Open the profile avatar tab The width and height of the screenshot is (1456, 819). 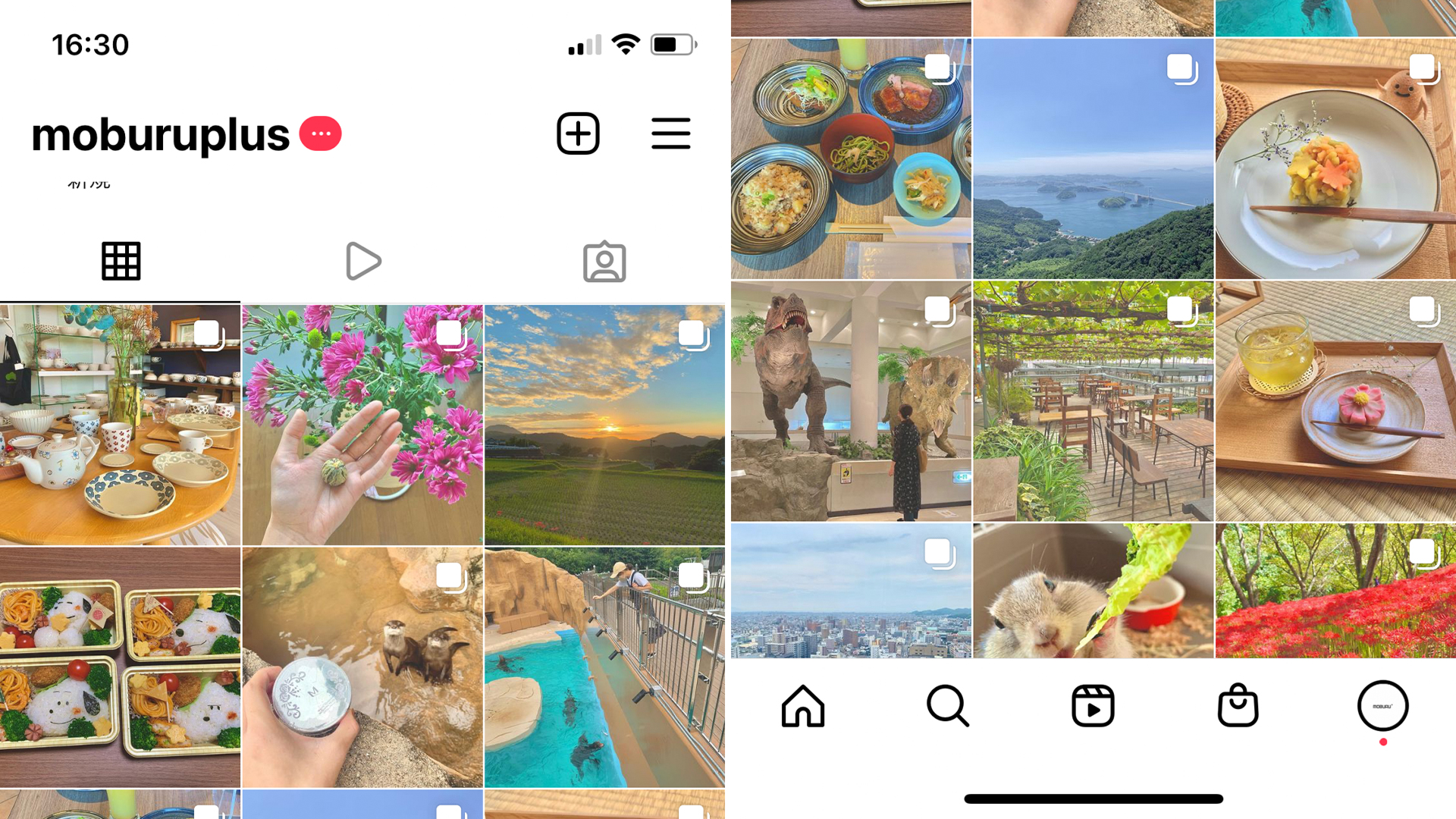tap(1382, 706)
